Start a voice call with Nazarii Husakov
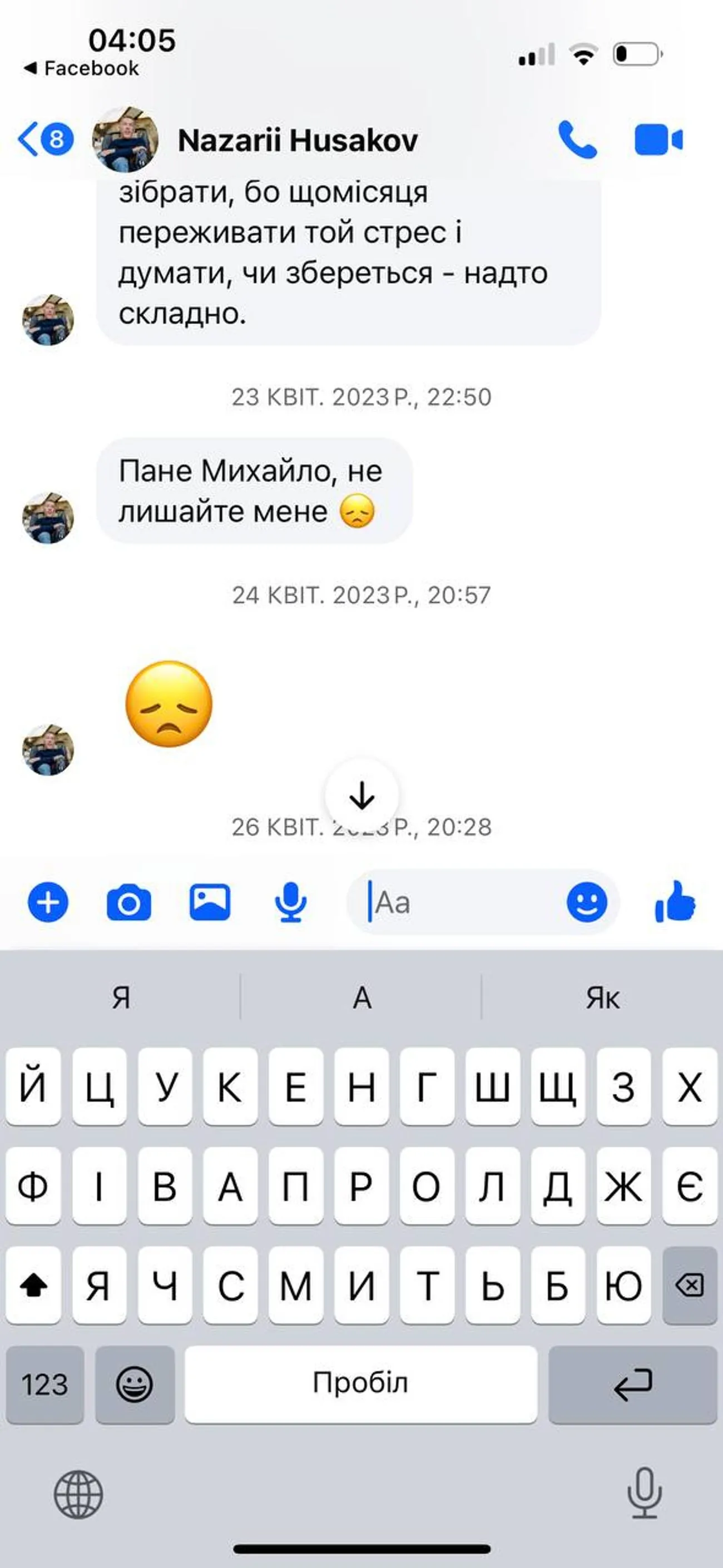723x1568 pixels. pos(577,140)
